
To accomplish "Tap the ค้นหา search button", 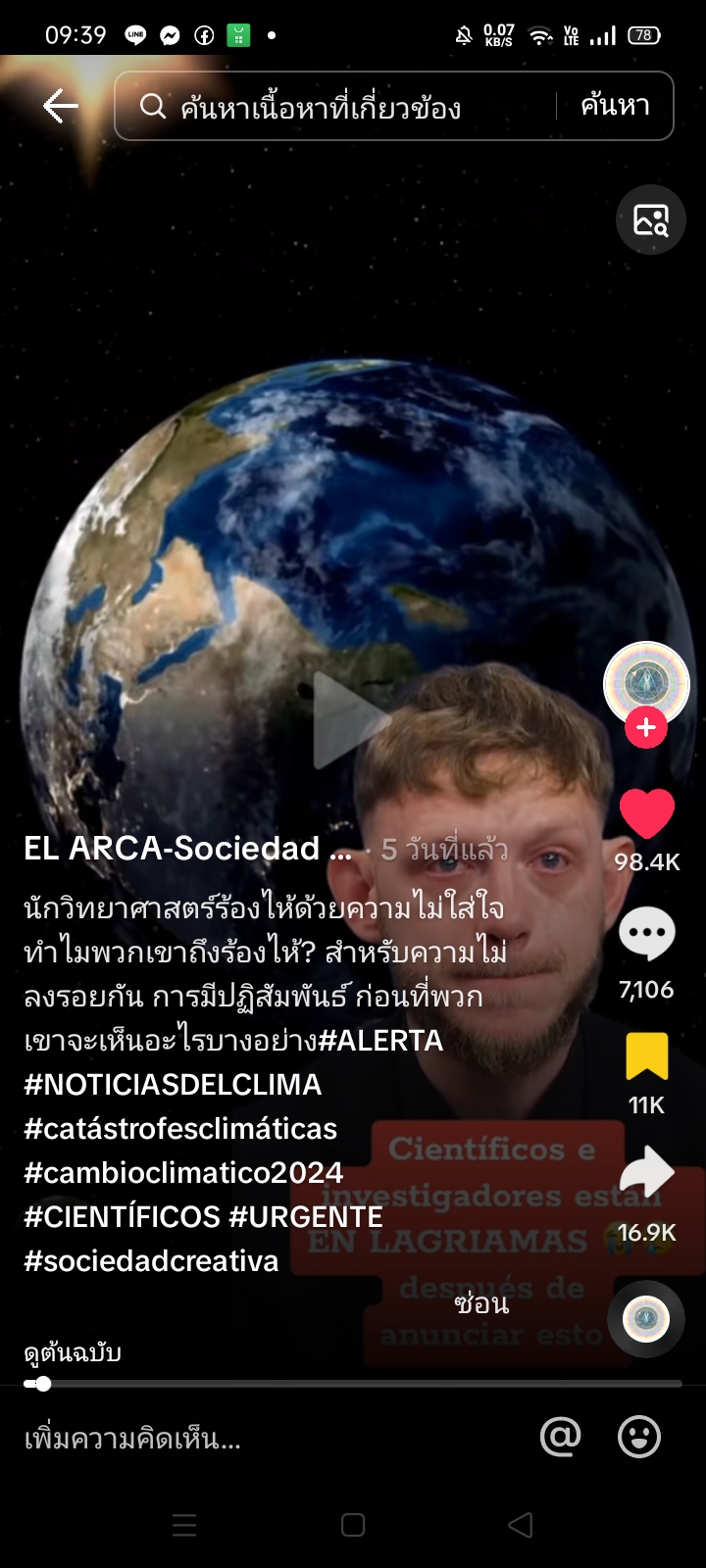I will click(615, 105).
